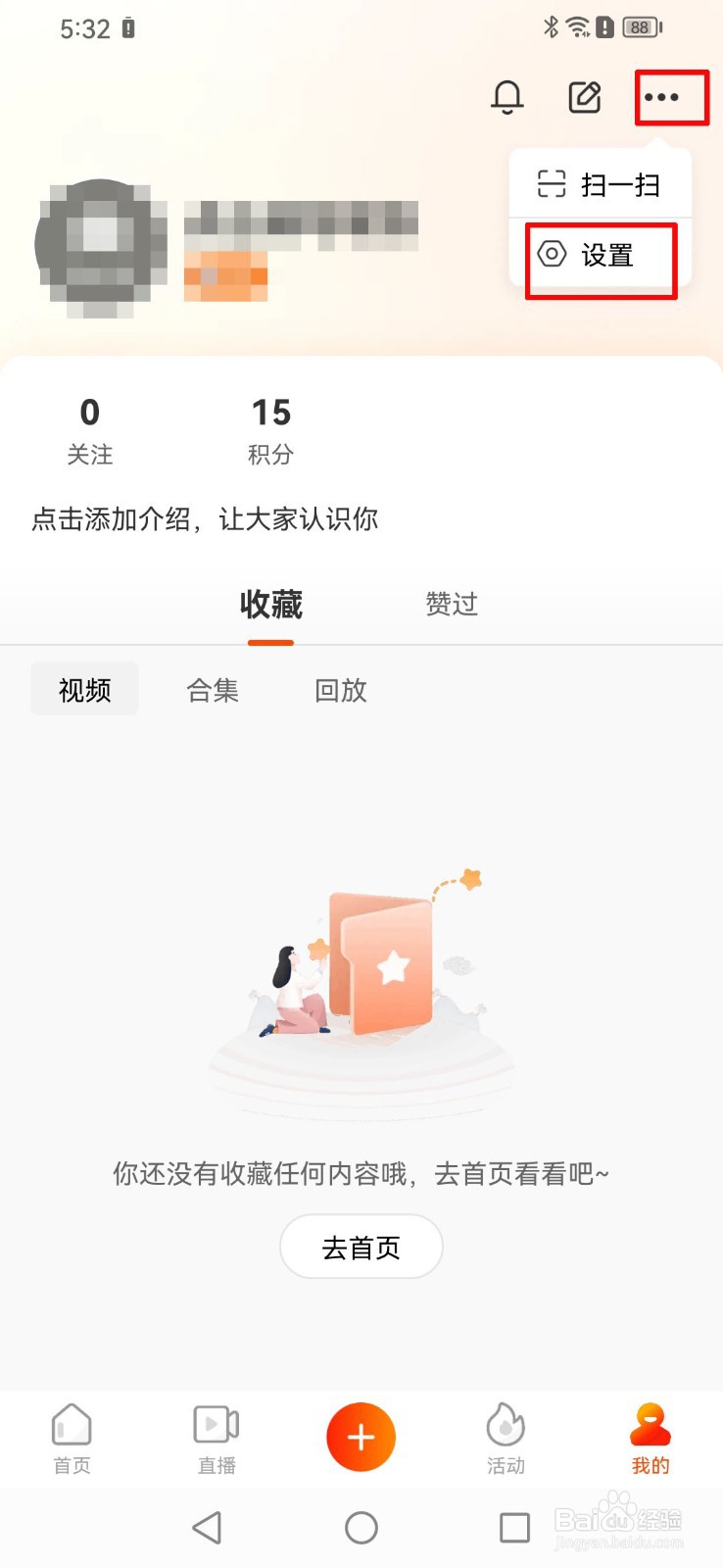Tap 点击添加介绍 to add a bio
This screenshot has height=1568, width=723.
pyautogui.click(x=206, y=518)
